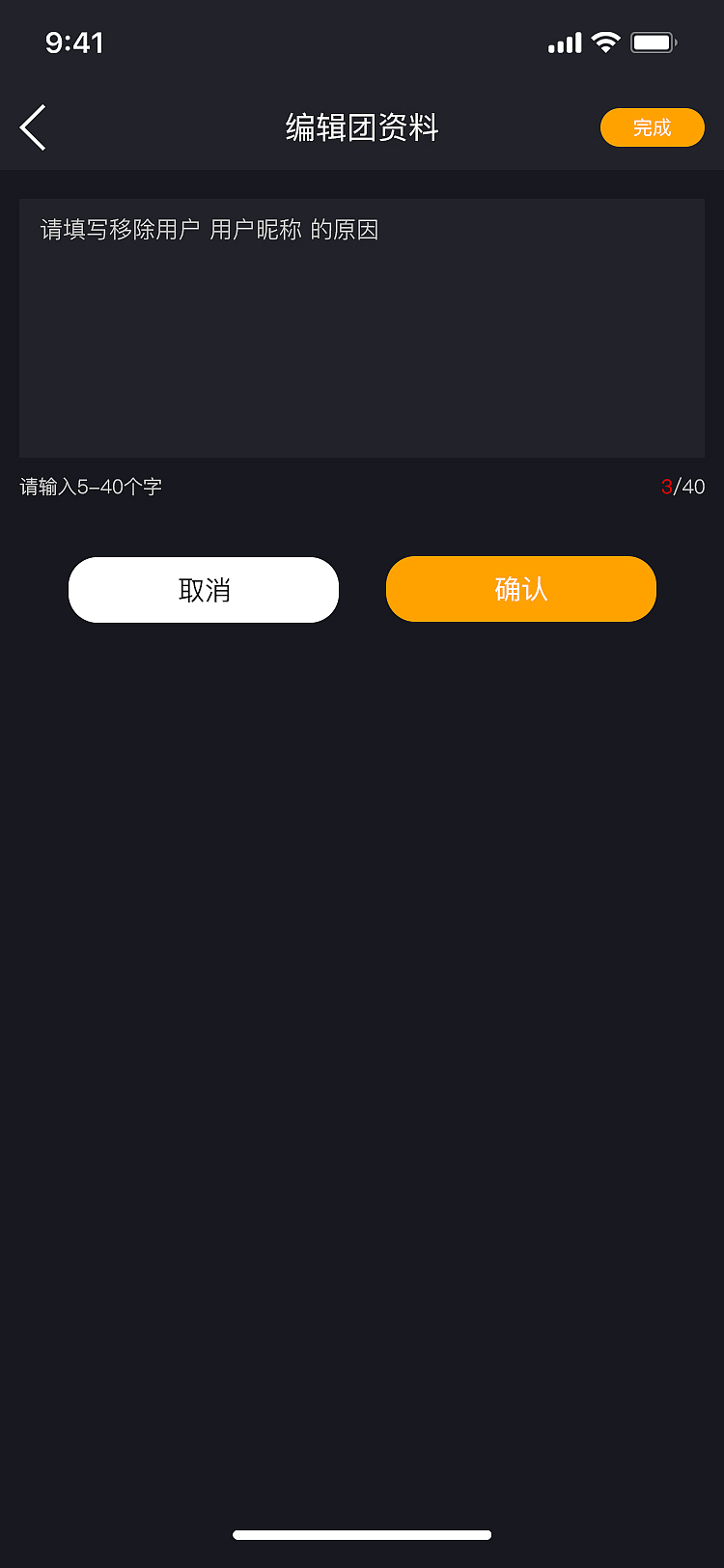Tap the 请输入5-40个字 hint text

(x=90, y=487)
